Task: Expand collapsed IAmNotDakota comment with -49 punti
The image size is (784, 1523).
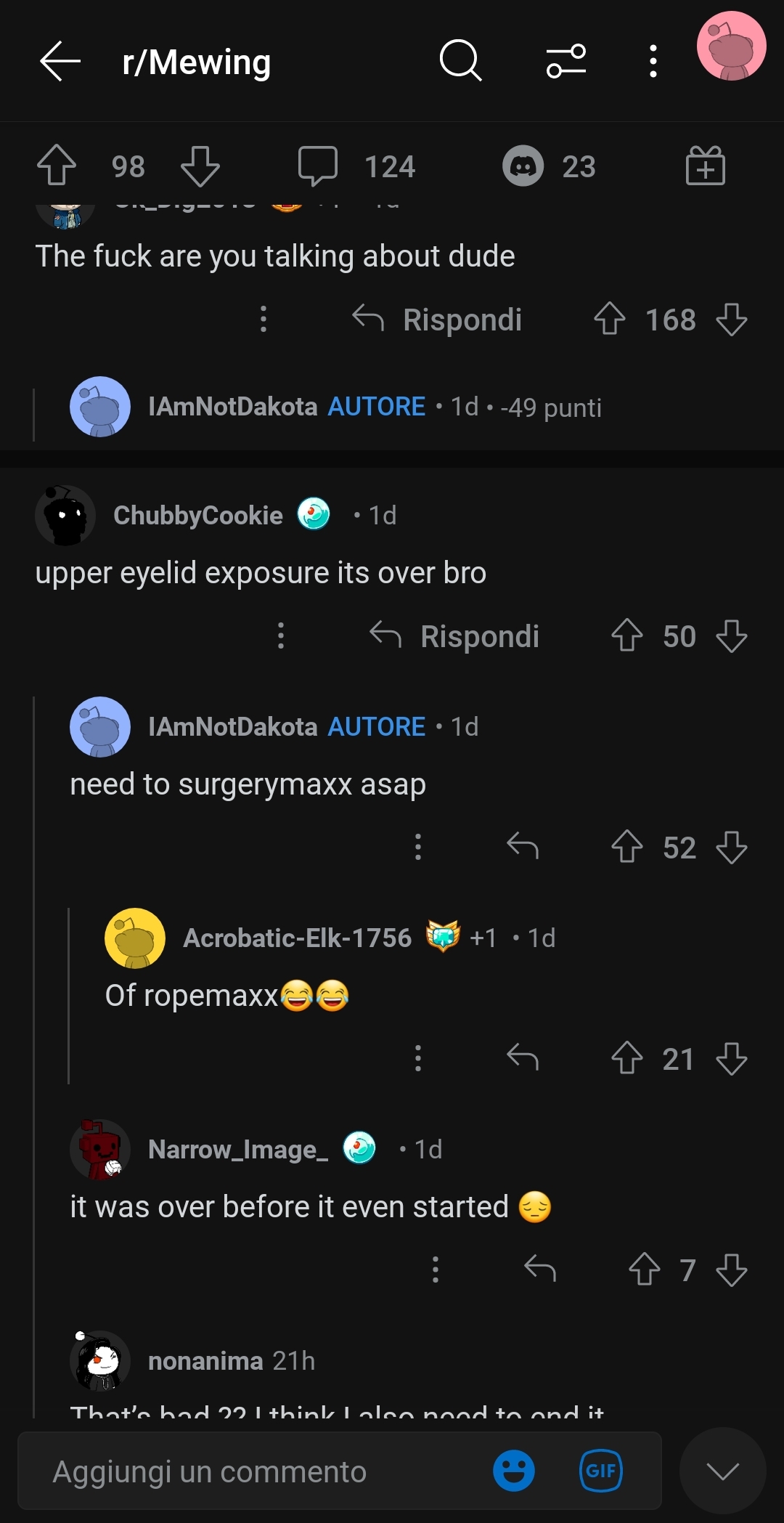Action: [375, 407]
